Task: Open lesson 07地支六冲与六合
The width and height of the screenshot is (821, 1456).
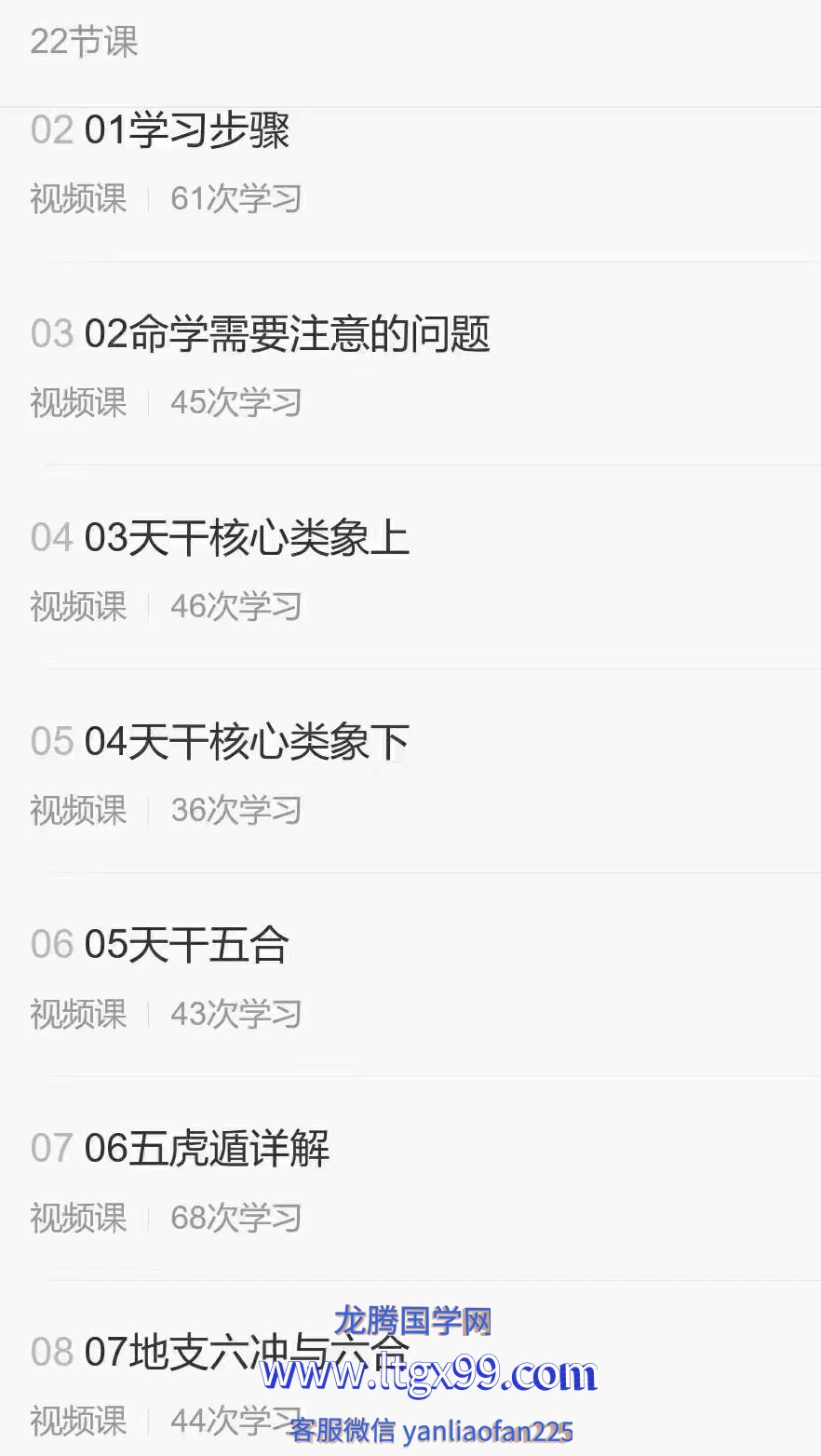Action: pyautogui.click(x=410, y=1368)
